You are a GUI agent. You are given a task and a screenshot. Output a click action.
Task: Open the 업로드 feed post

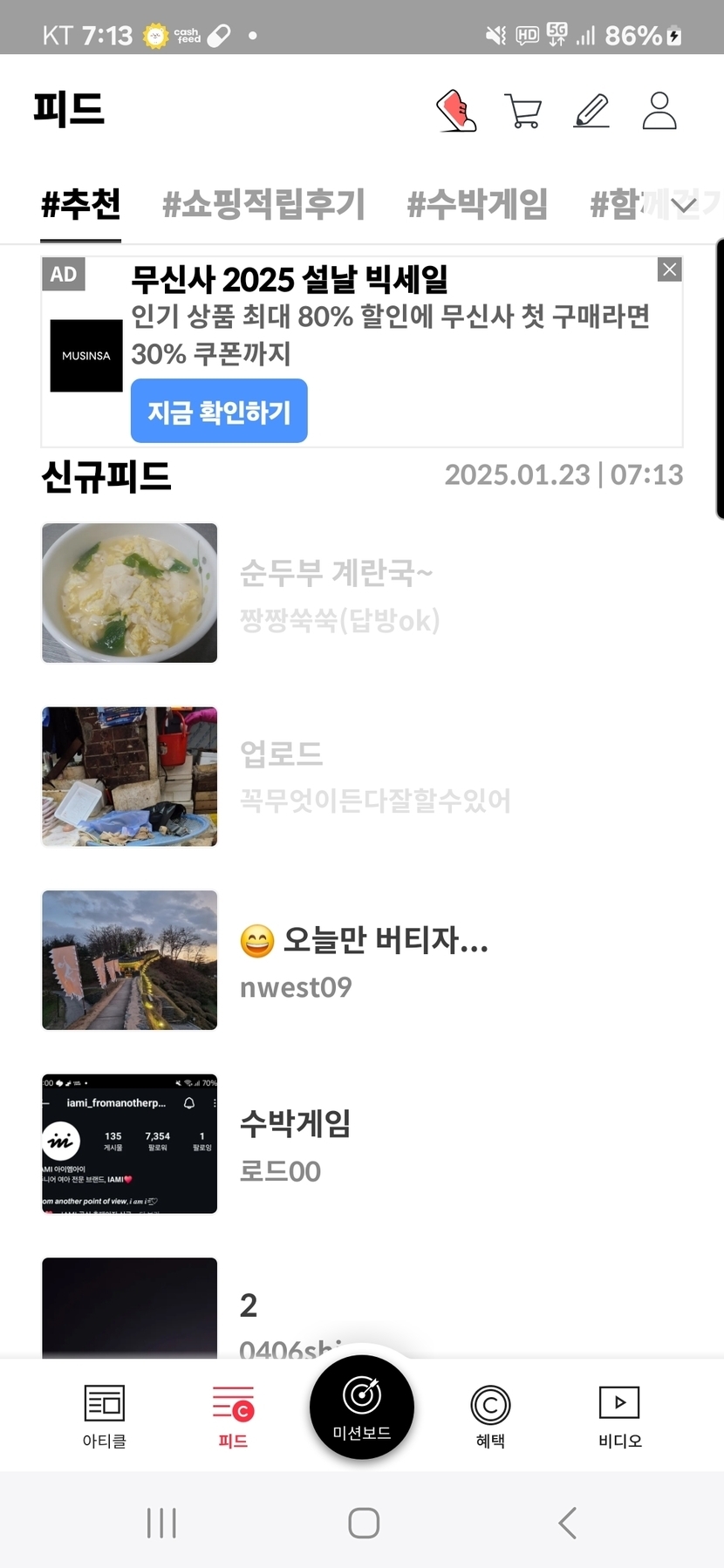[x=281, y=753]
